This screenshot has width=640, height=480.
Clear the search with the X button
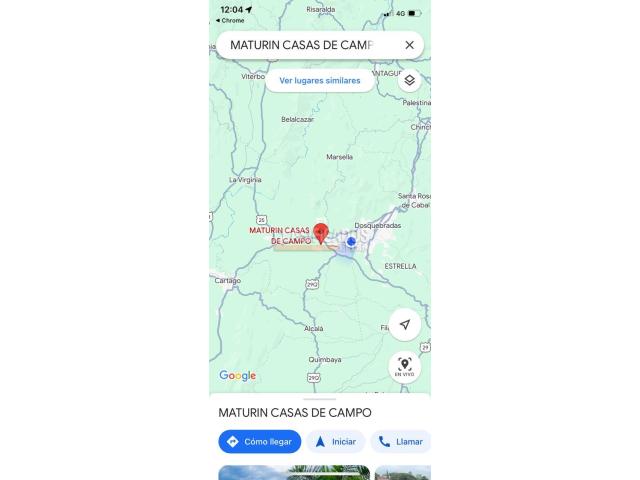[x=409, y=45]
